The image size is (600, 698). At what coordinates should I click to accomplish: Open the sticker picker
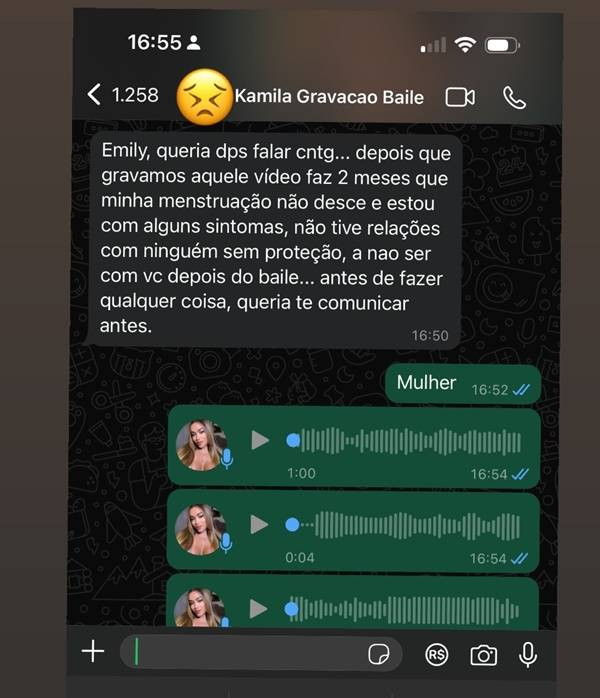[378, 654]
